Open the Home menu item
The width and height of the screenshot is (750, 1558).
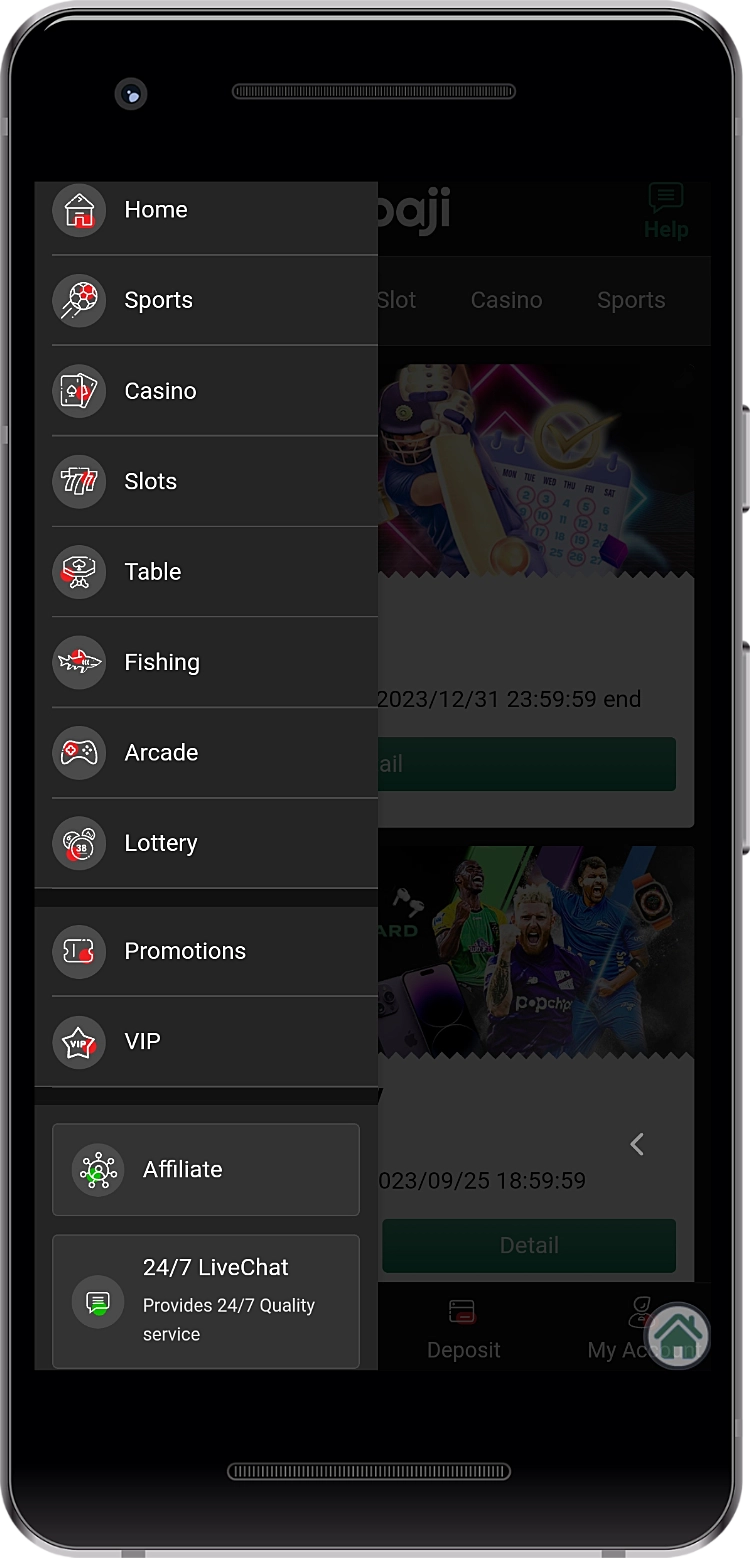point(206,210)
